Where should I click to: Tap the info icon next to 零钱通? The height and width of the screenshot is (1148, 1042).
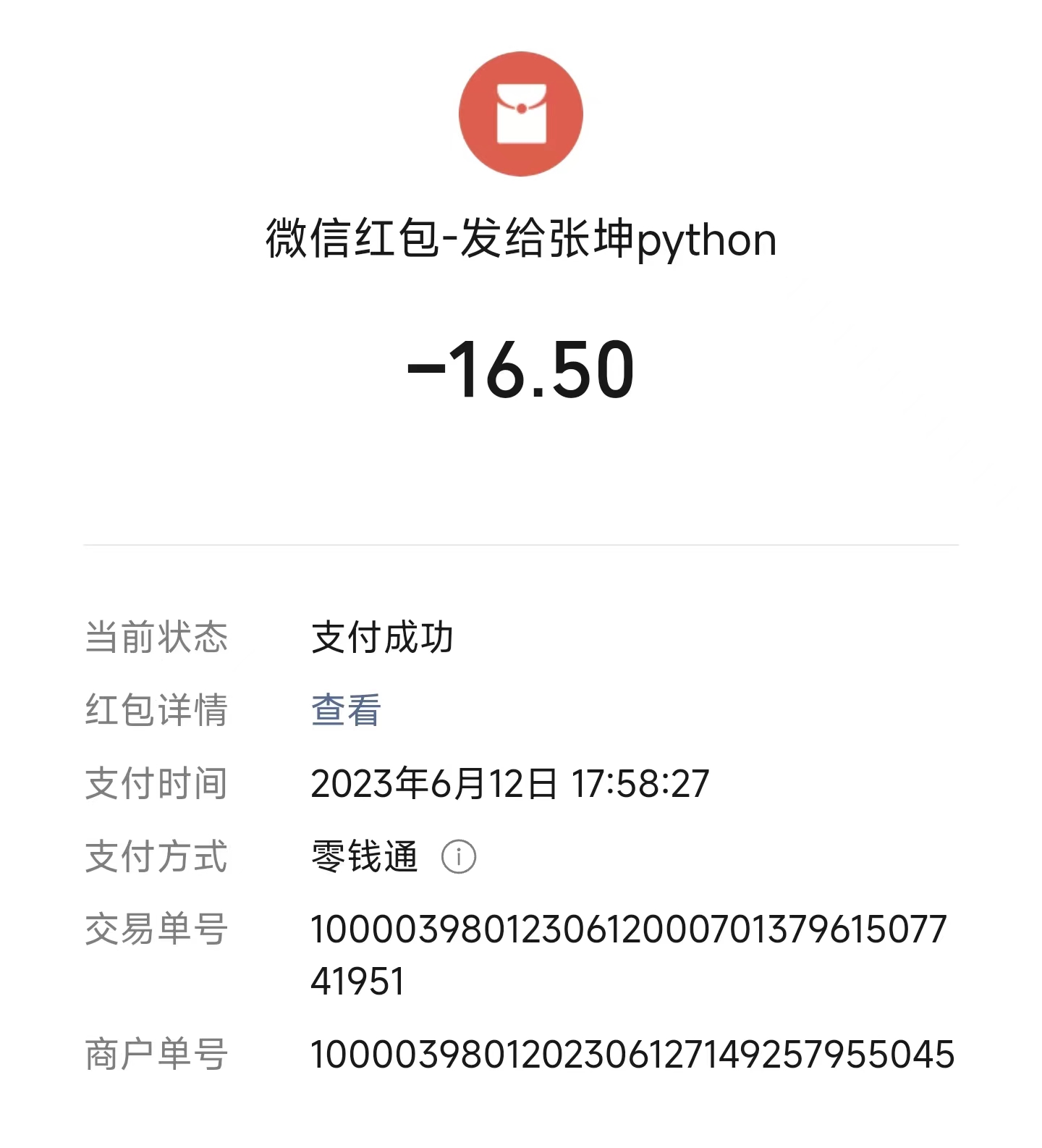tap(458, 857)
